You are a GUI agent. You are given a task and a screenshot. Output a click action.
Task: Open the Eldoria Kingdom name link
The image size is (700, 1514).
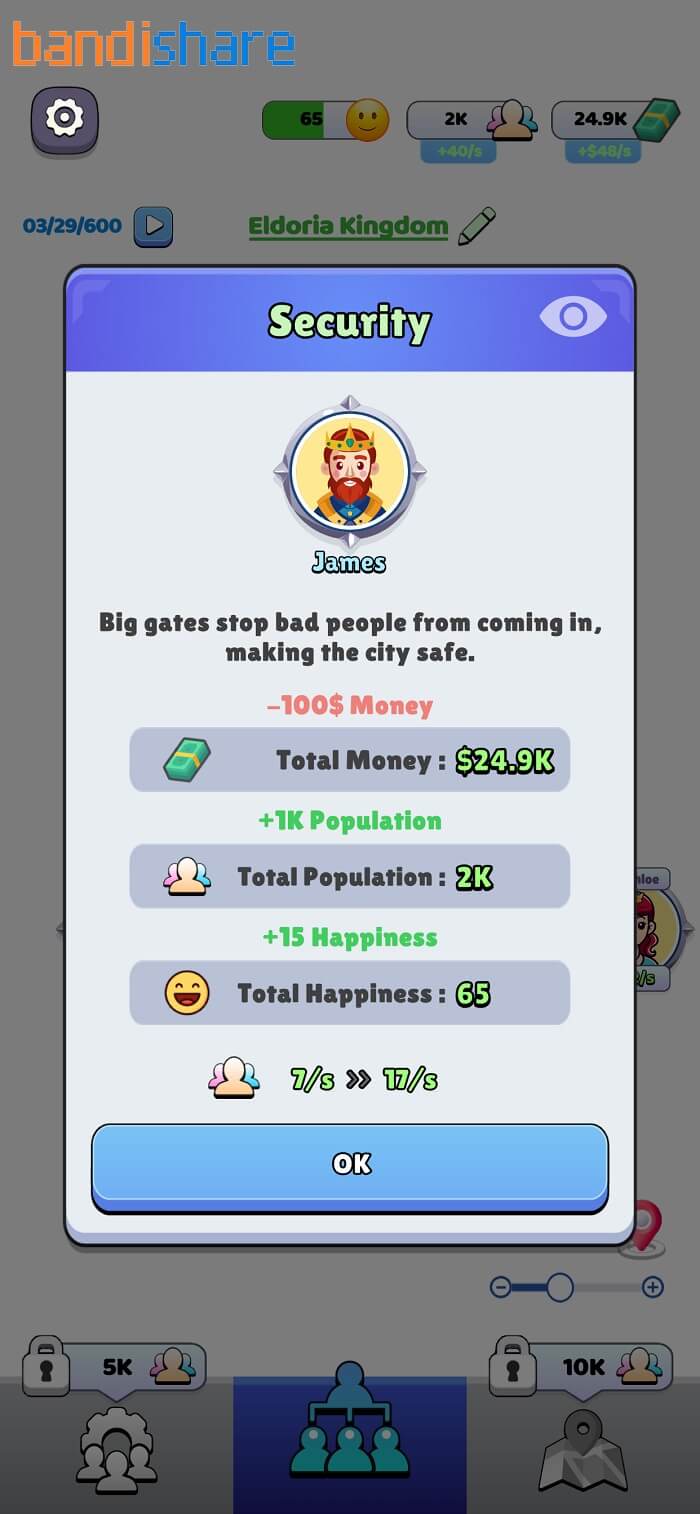coord(348,226)
